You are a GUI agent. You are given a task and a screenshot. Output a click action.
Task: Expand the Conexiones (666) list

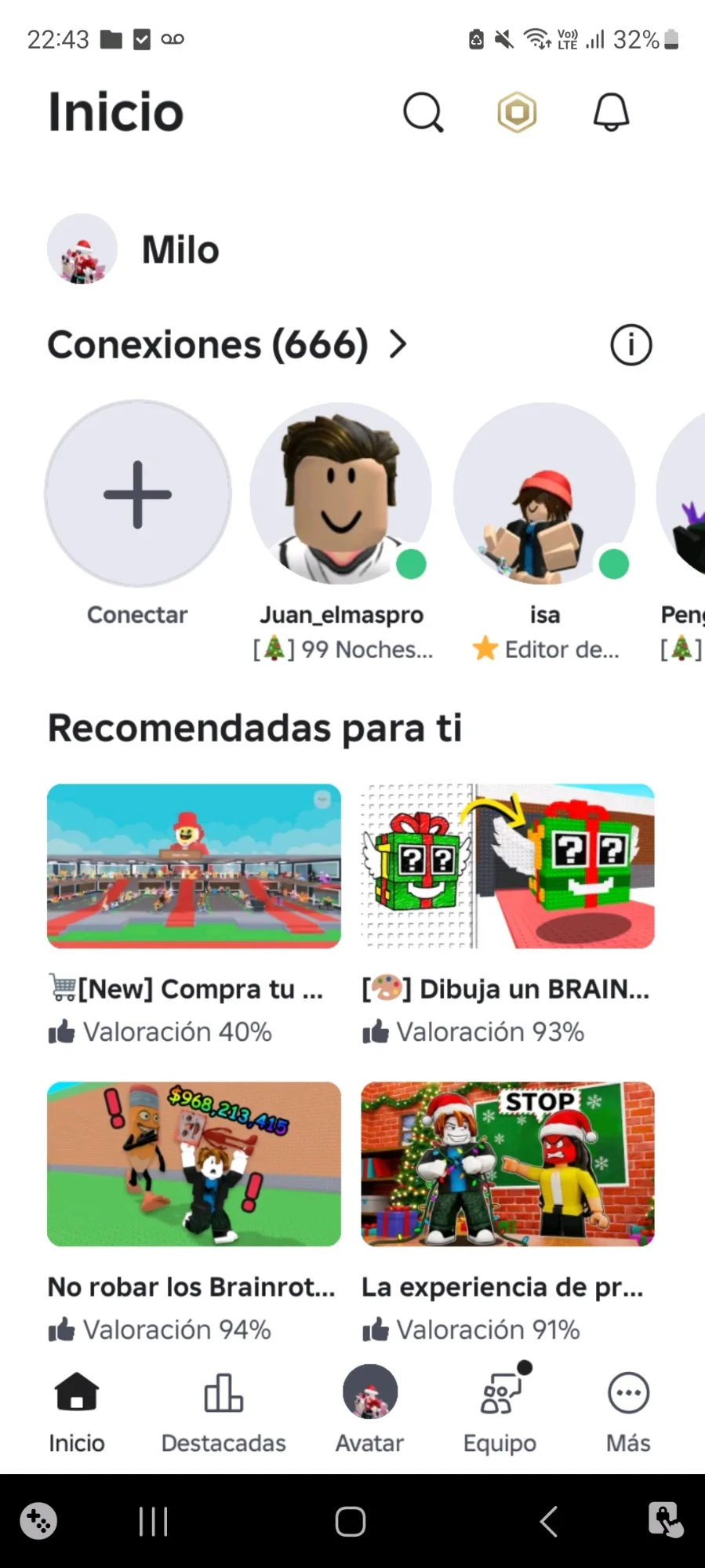coord(398,344)
